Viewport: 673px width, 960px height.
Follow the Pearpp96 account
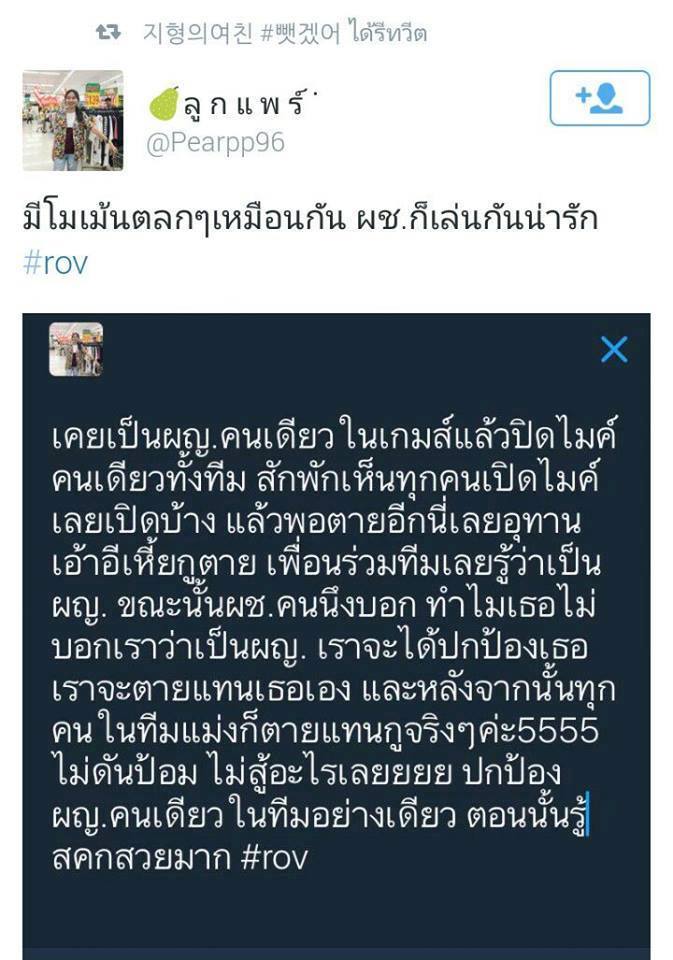[x=599, y=98]
